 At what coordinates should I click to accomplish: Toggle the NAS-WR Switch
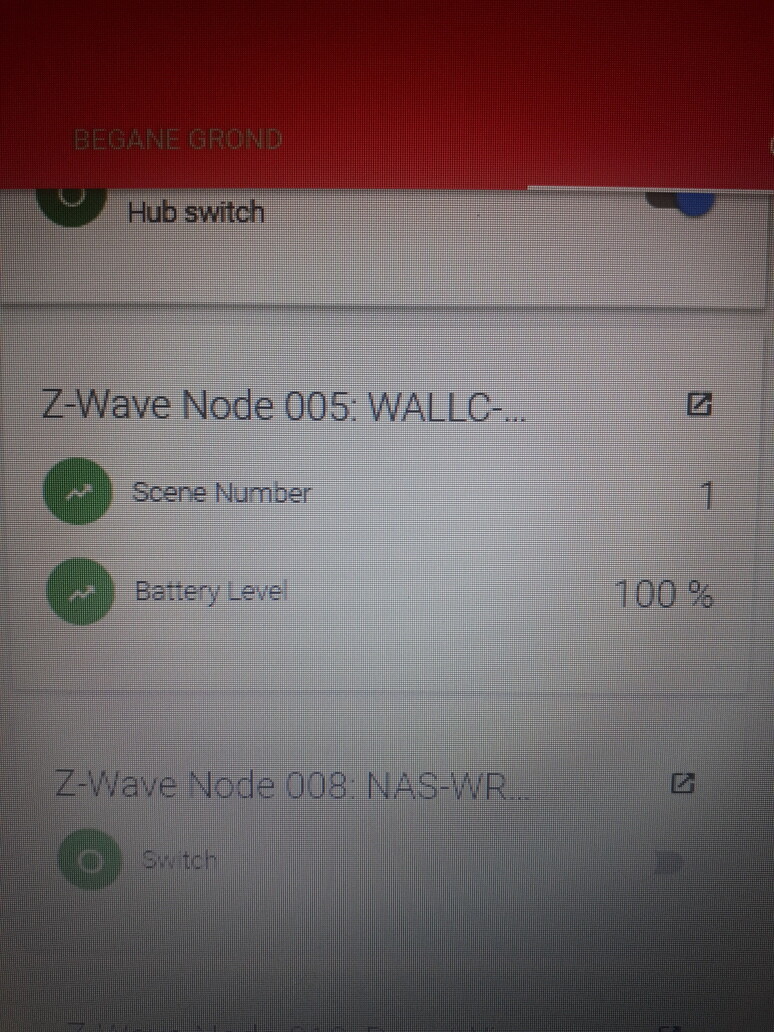tap(667, 861)
